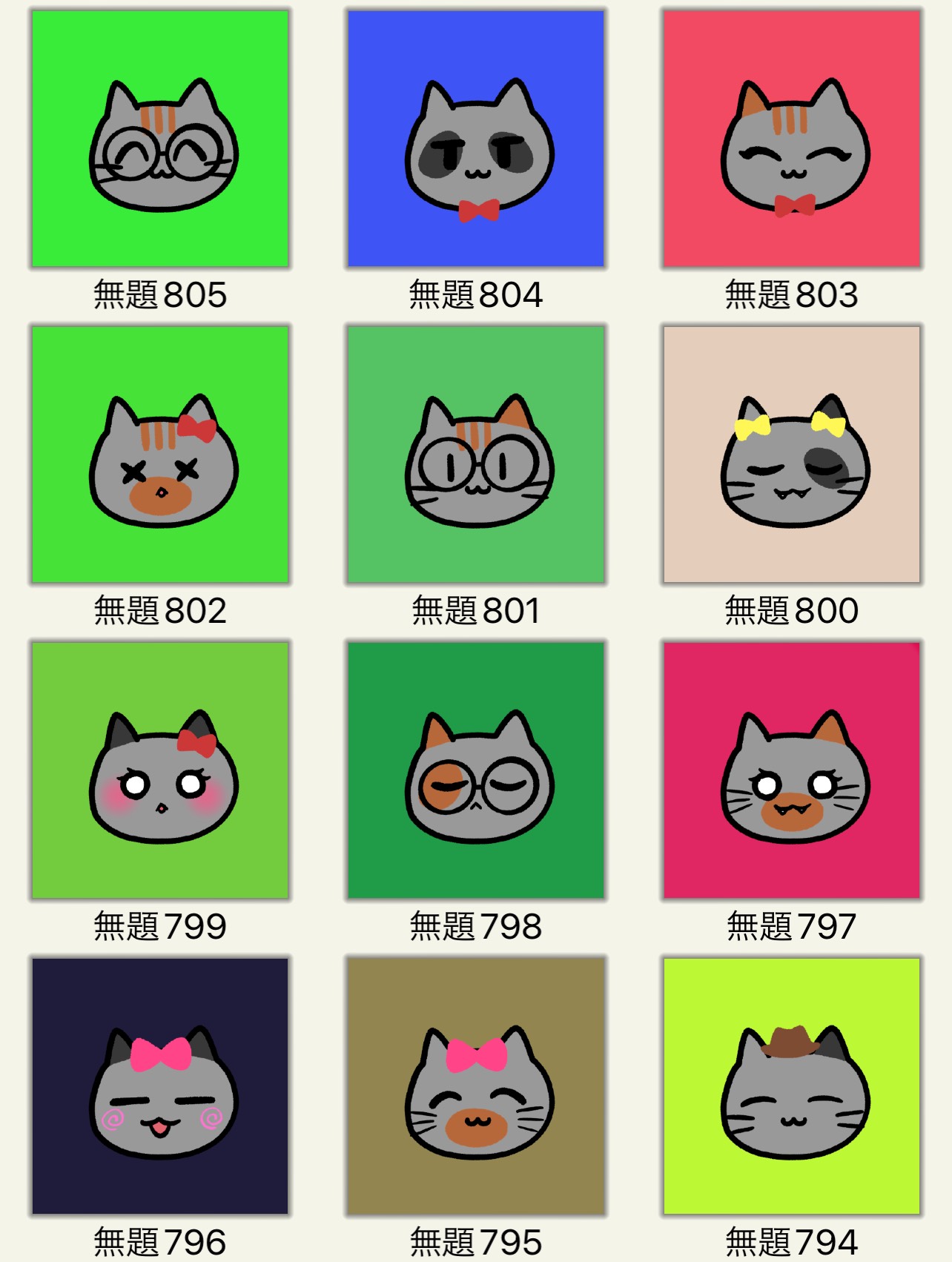
Task: Open 無題800 cat with yellow bows
Action: coord(792,455)
